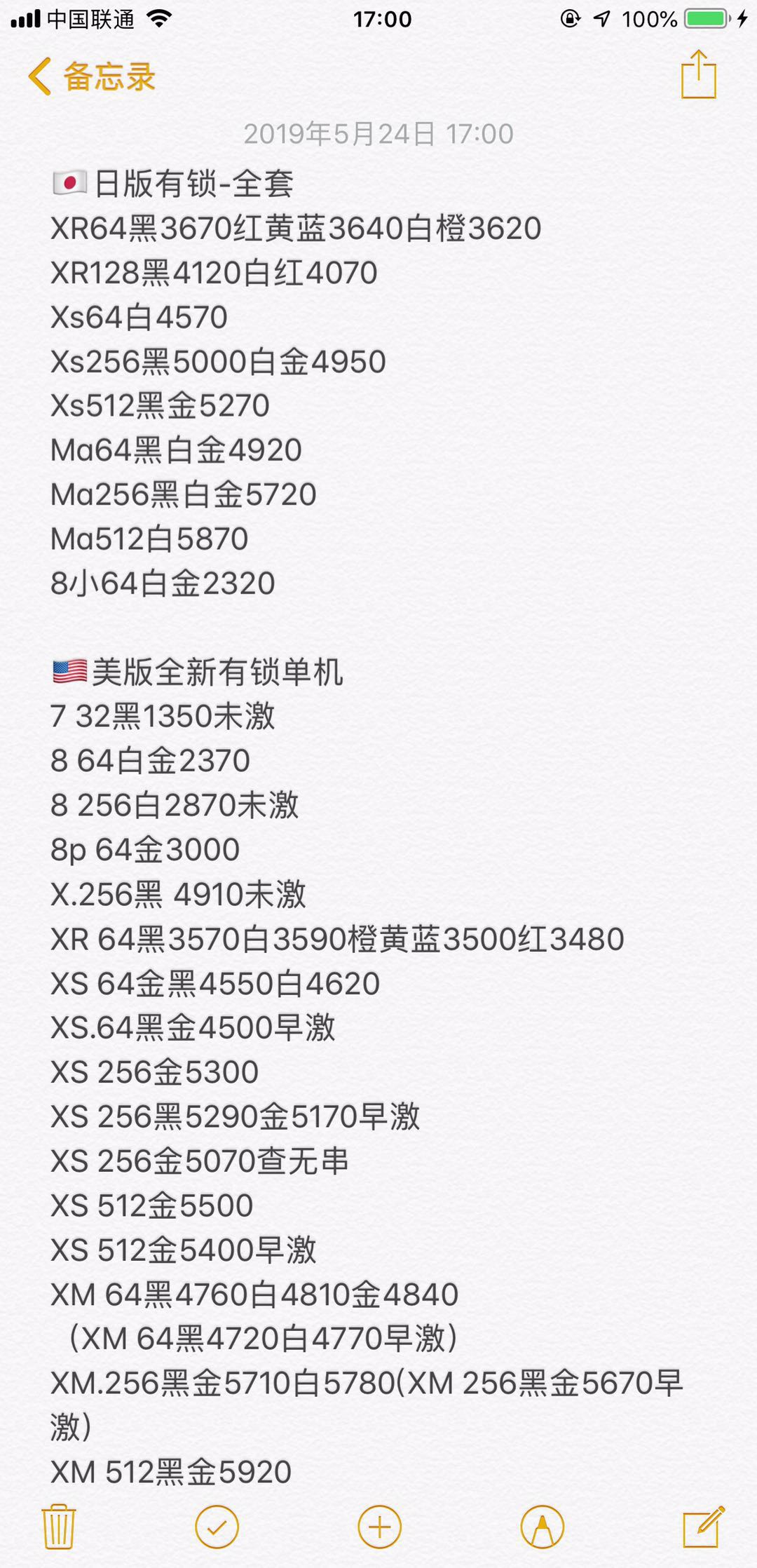Compose a new note
Screen dimensions: 757x1568
[x=703, y=1526]
